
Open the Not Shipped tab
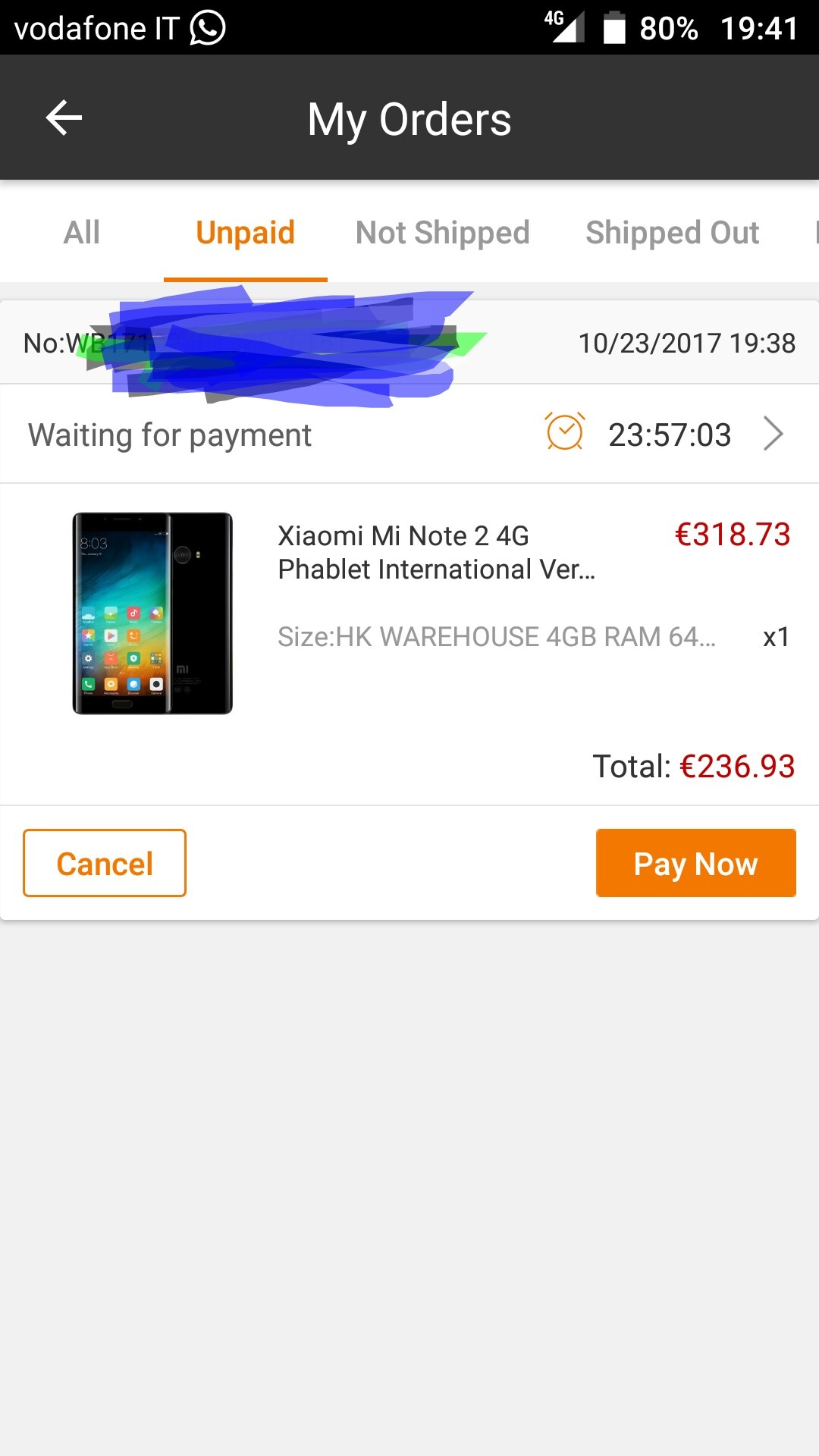coord(443,233)
